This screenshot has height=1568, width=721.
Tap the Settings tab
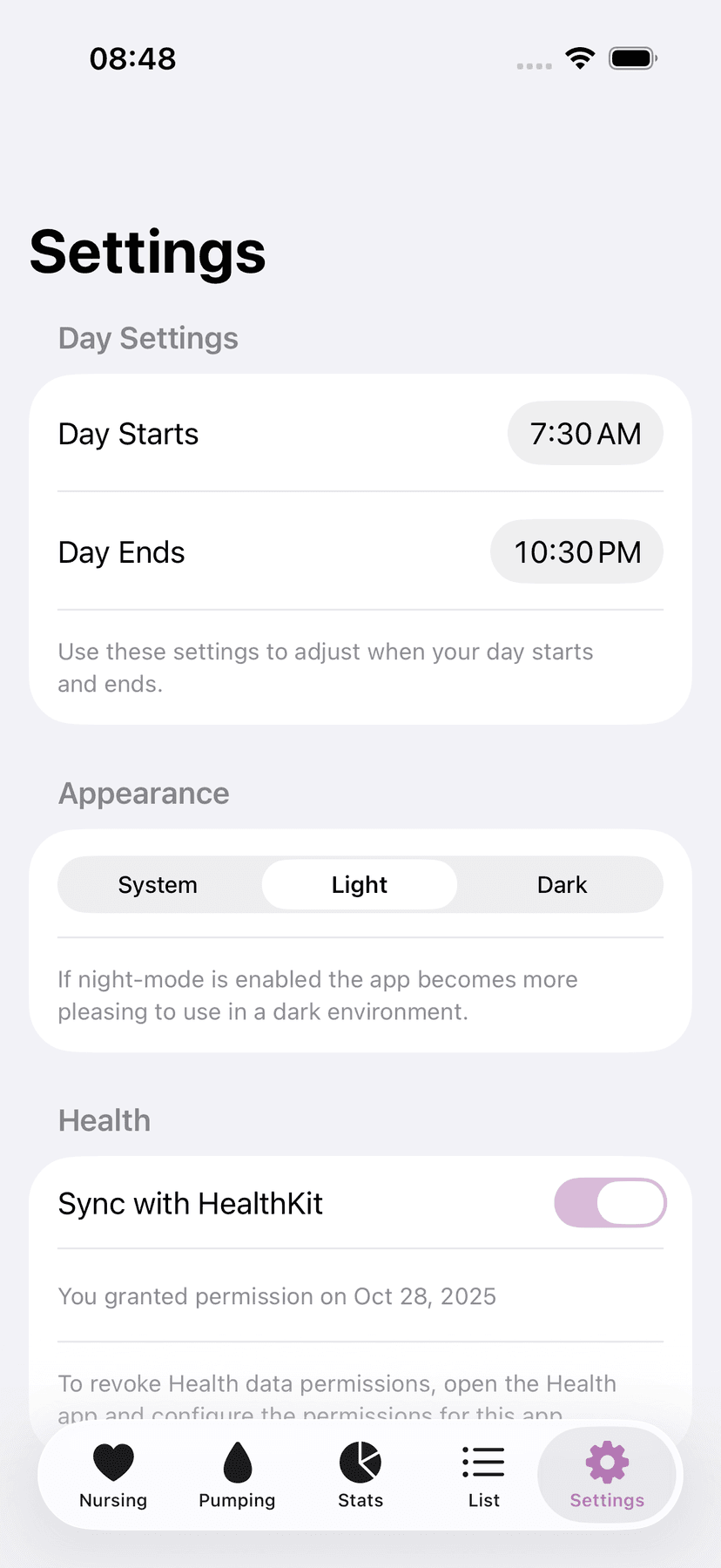(607, 1475)
